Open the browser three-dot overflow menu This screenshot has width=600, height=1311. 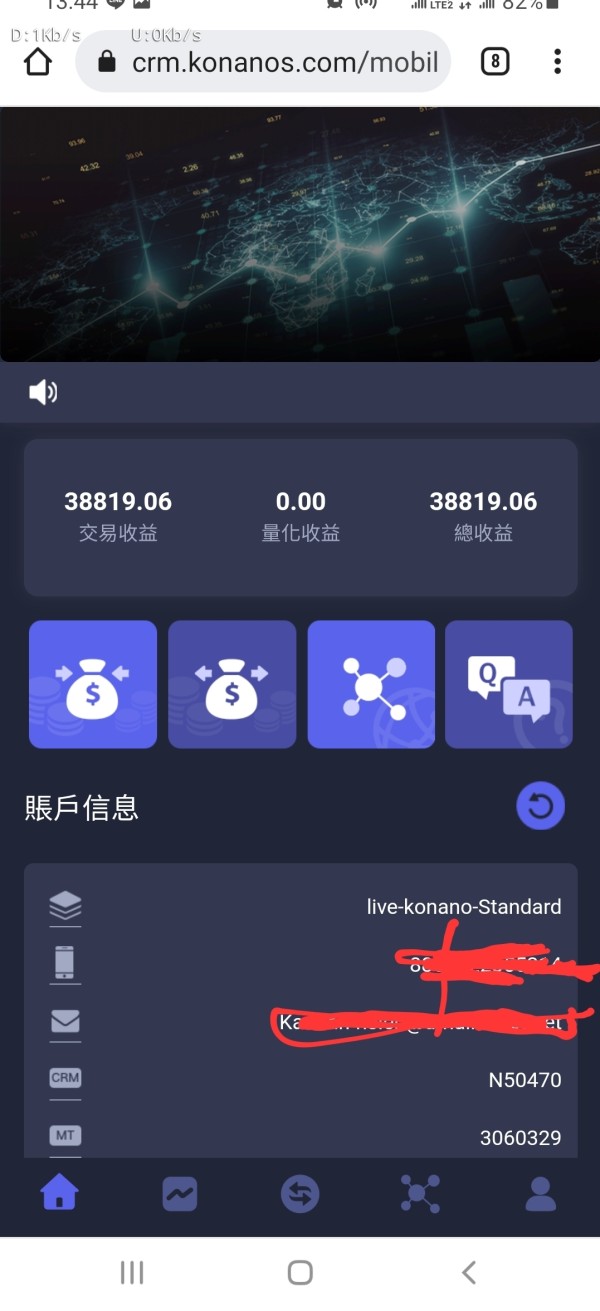pyautogui.click(x=557, y=62)
